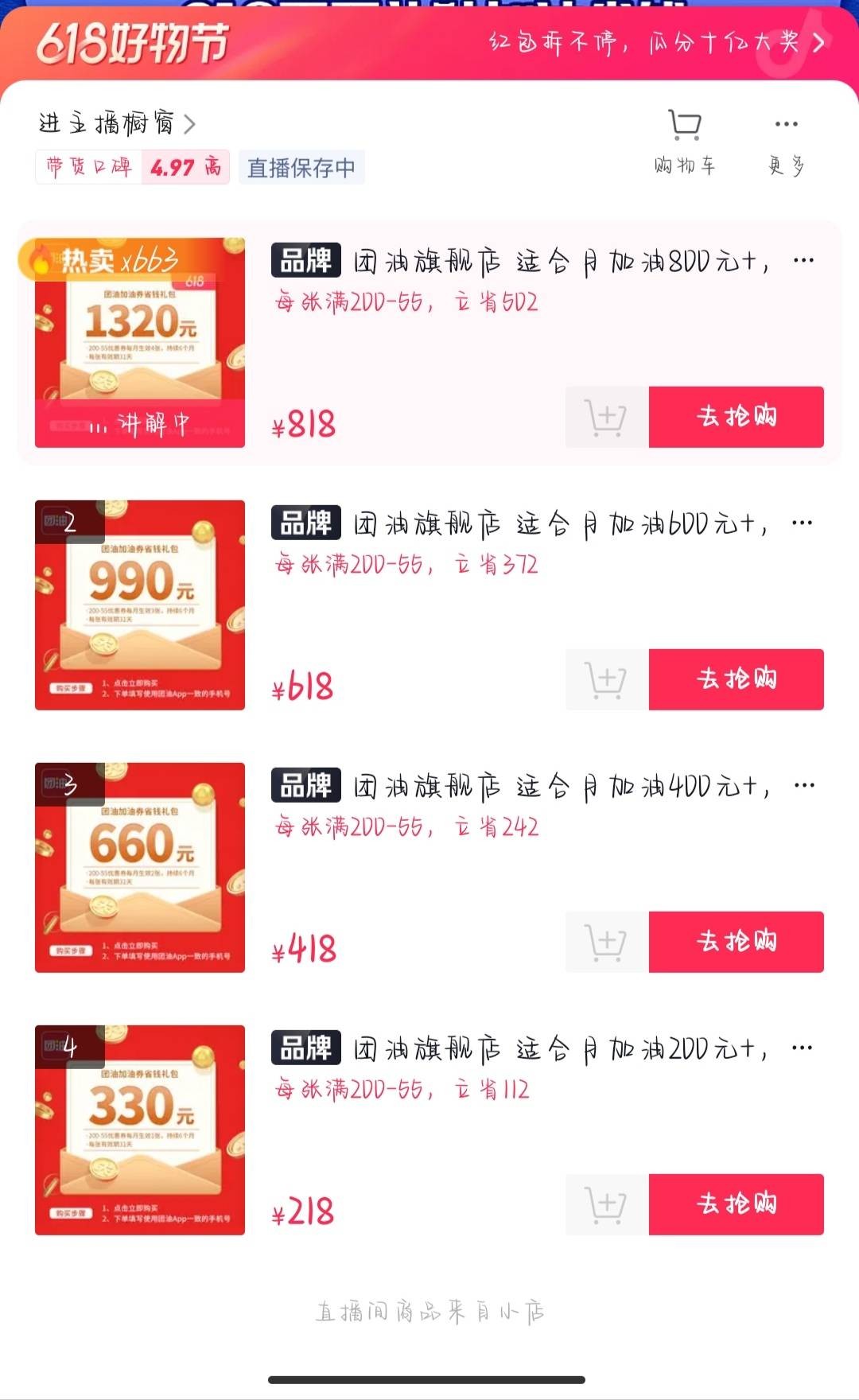Open the 1320元 product thumbnail
Viewport: 859px width, 1400px height.
140,343
